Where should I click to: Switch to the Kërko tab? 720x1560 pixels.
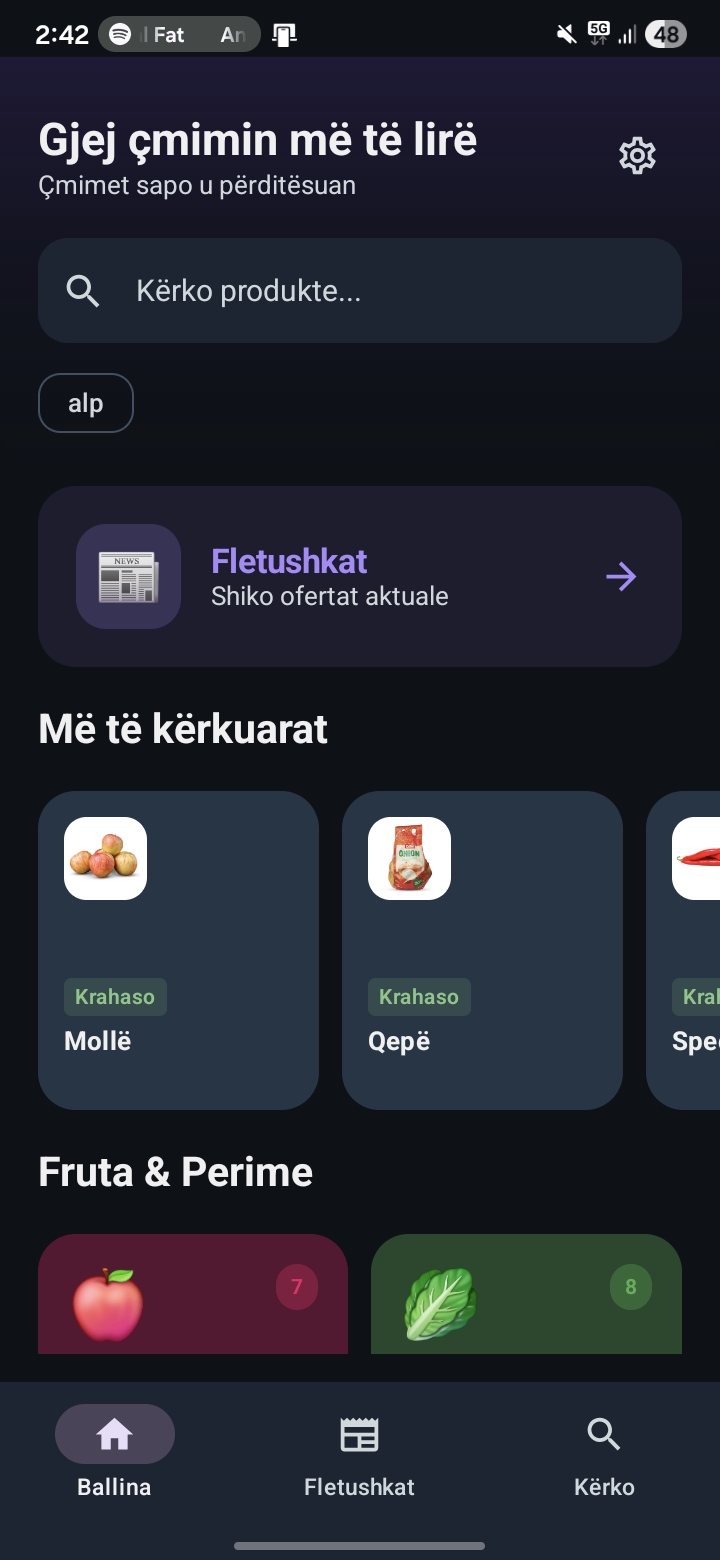604,1455
